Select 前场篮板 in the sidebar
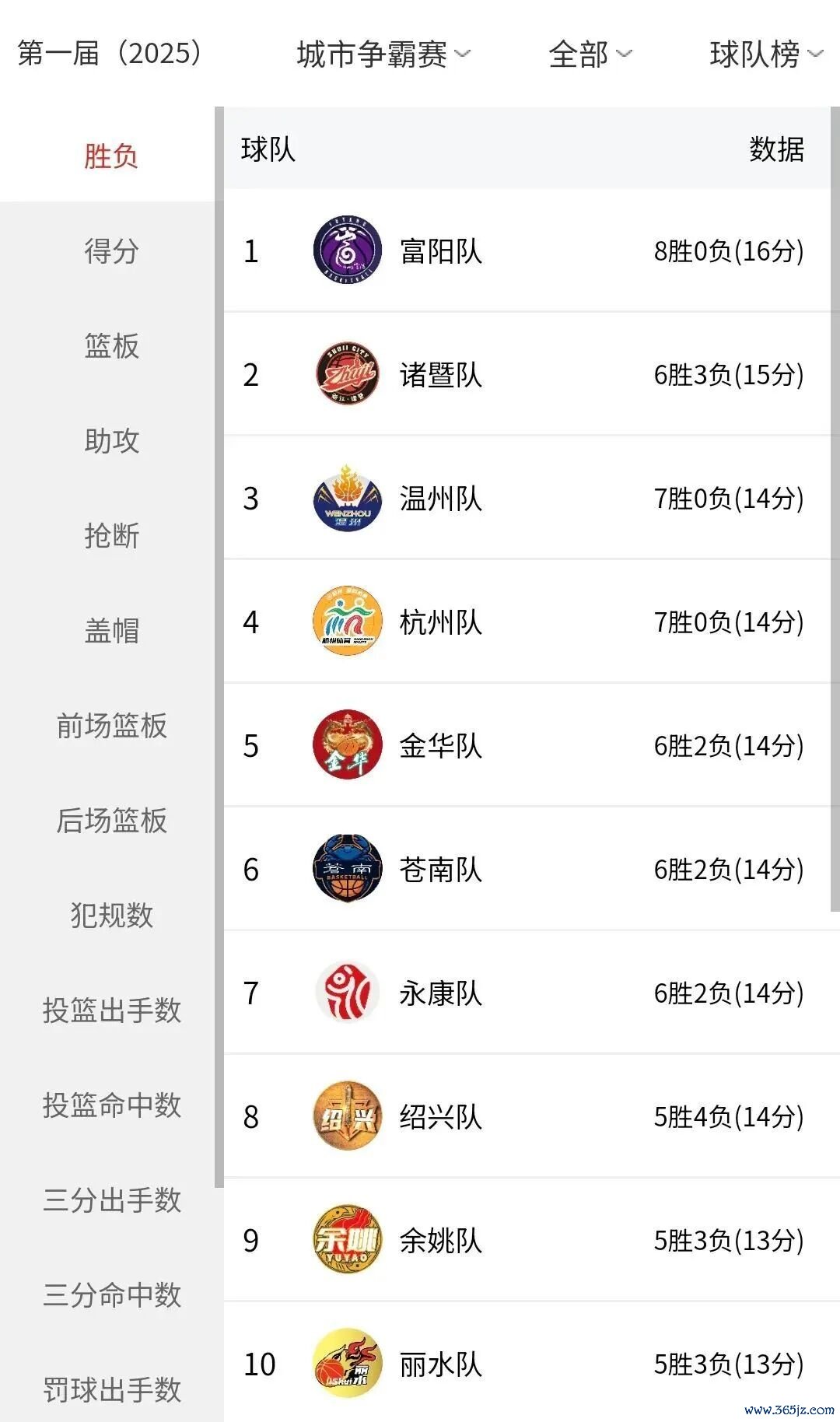 pyautogui.click(x=111, y=726)
